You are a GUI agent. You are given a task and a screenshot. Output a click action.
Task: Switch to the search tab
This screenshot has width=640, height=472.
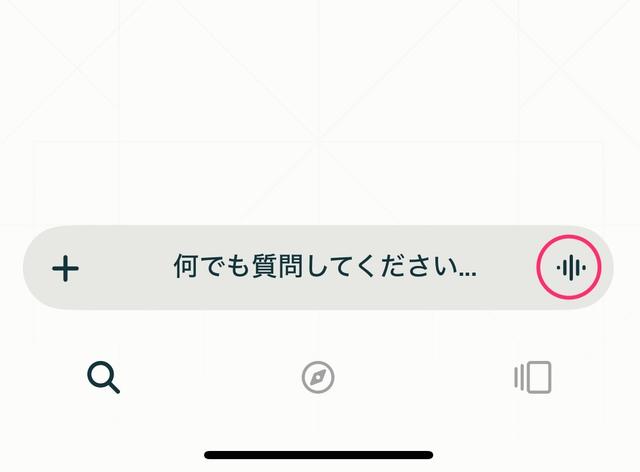[103, 377]
